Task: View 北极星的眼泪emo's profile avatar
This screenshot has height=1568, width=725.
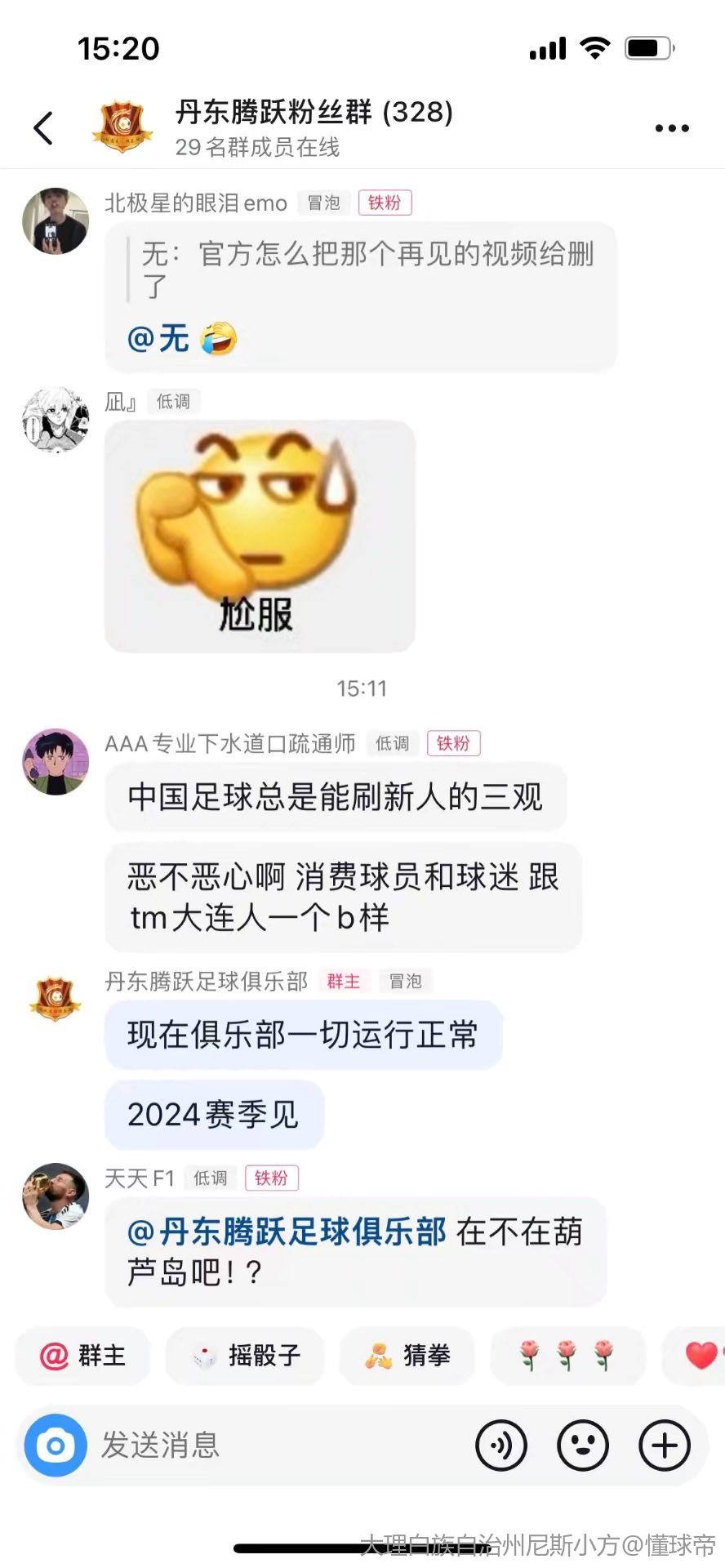Action: [56, 221]
